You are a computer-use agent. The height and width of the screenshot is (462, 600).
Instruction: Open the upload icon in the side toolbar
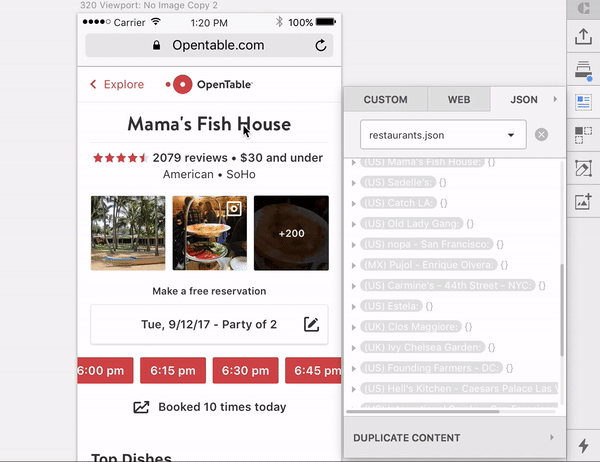[583, 36]
